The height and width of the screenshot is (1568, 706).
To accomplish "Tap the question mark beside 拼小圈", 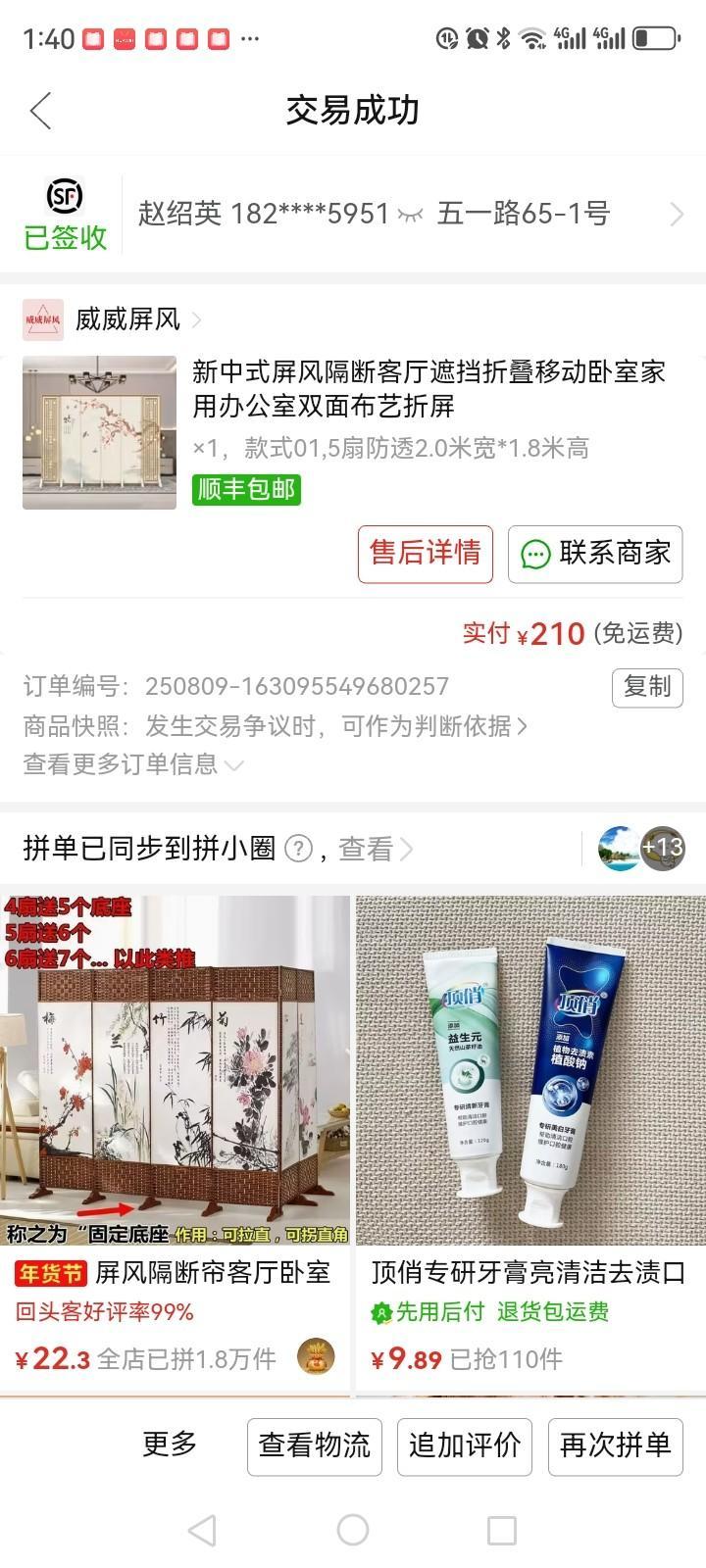I will point(298,848).
